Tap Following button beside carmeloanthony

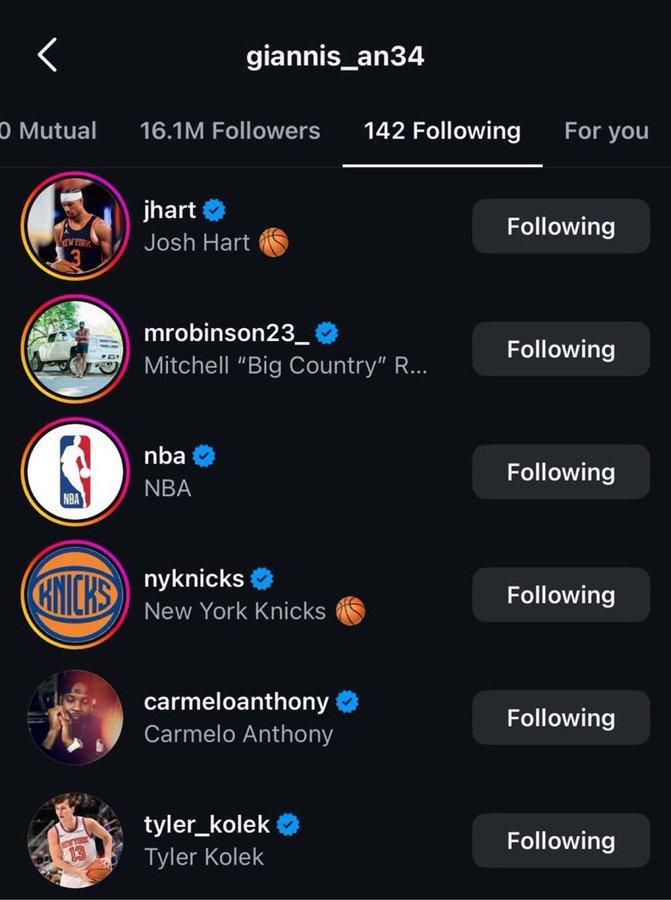point(560,718)
